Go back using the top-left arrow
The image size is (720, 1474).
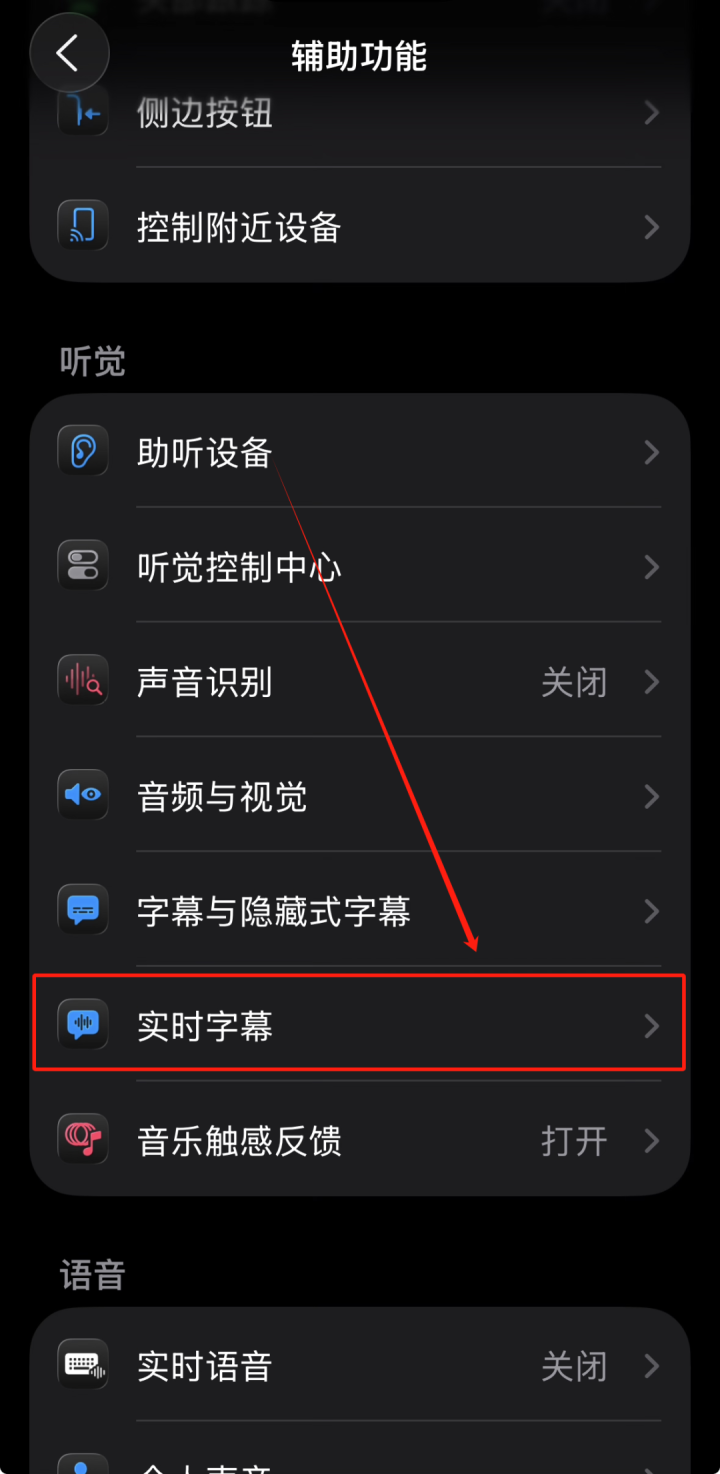point(68,53)
